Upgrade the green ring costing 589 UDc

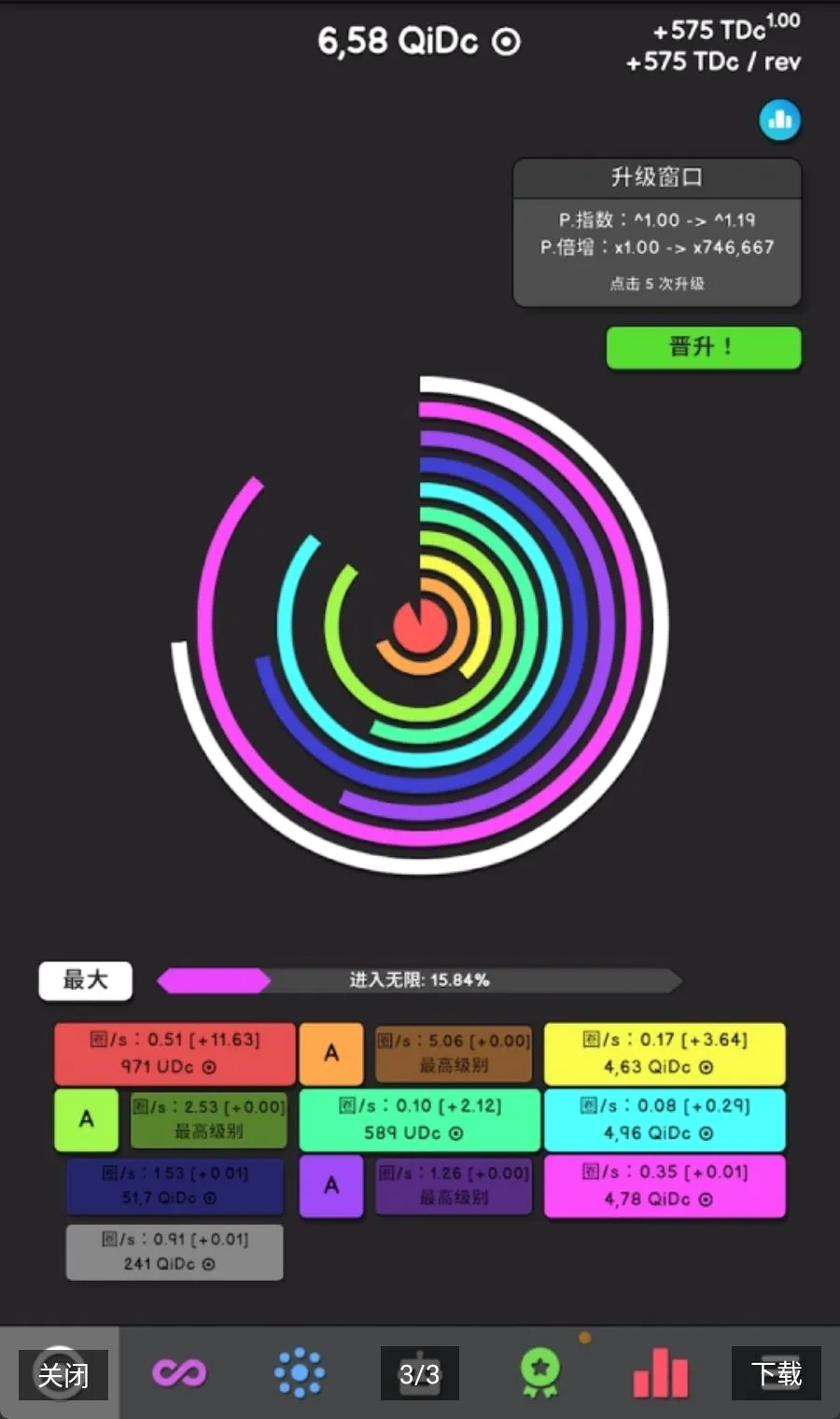[x=420, y=1119]
